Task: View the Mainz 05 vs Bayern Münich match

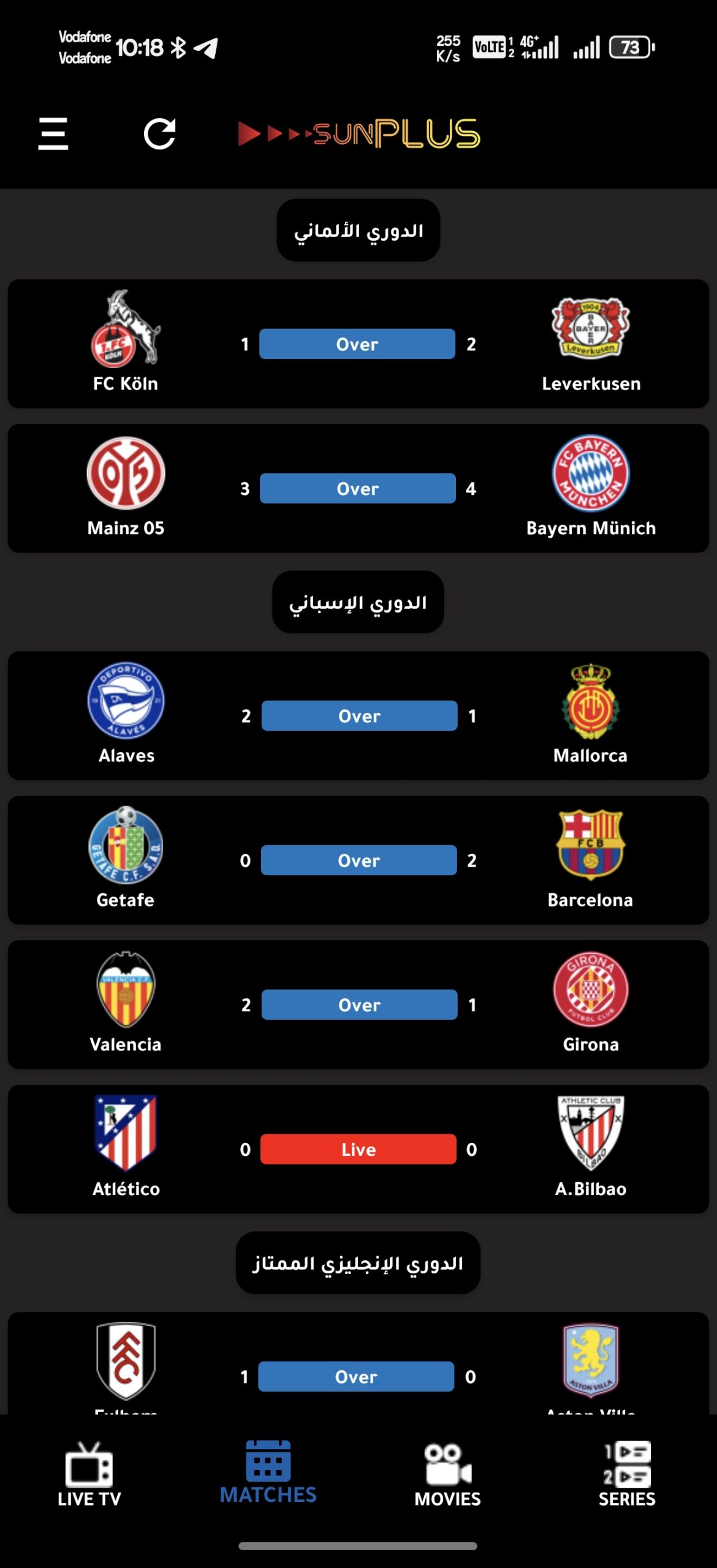Action: [x=358, y=489]
